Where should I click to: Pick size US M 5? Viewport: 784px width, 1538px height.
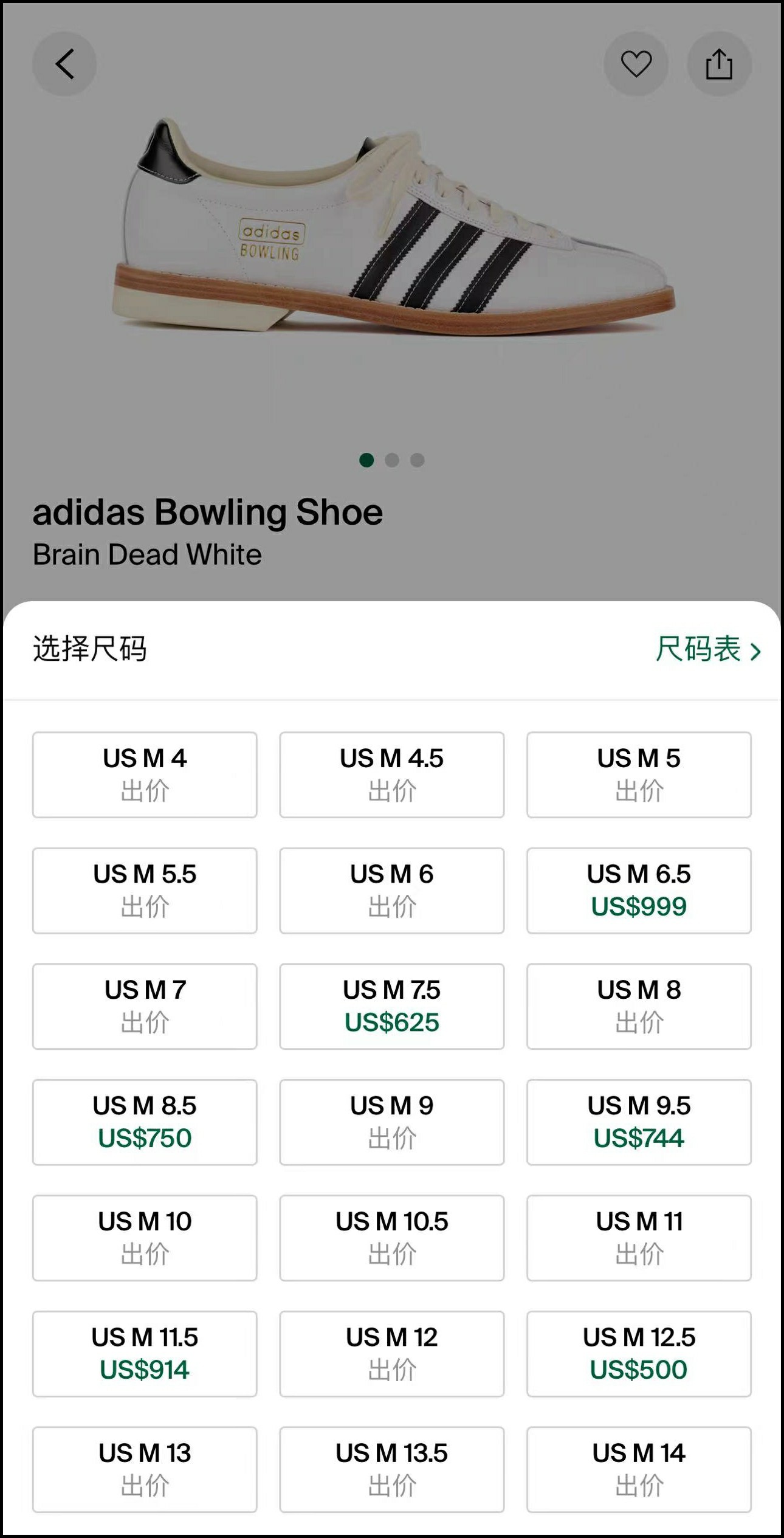(x=639, y=774)
